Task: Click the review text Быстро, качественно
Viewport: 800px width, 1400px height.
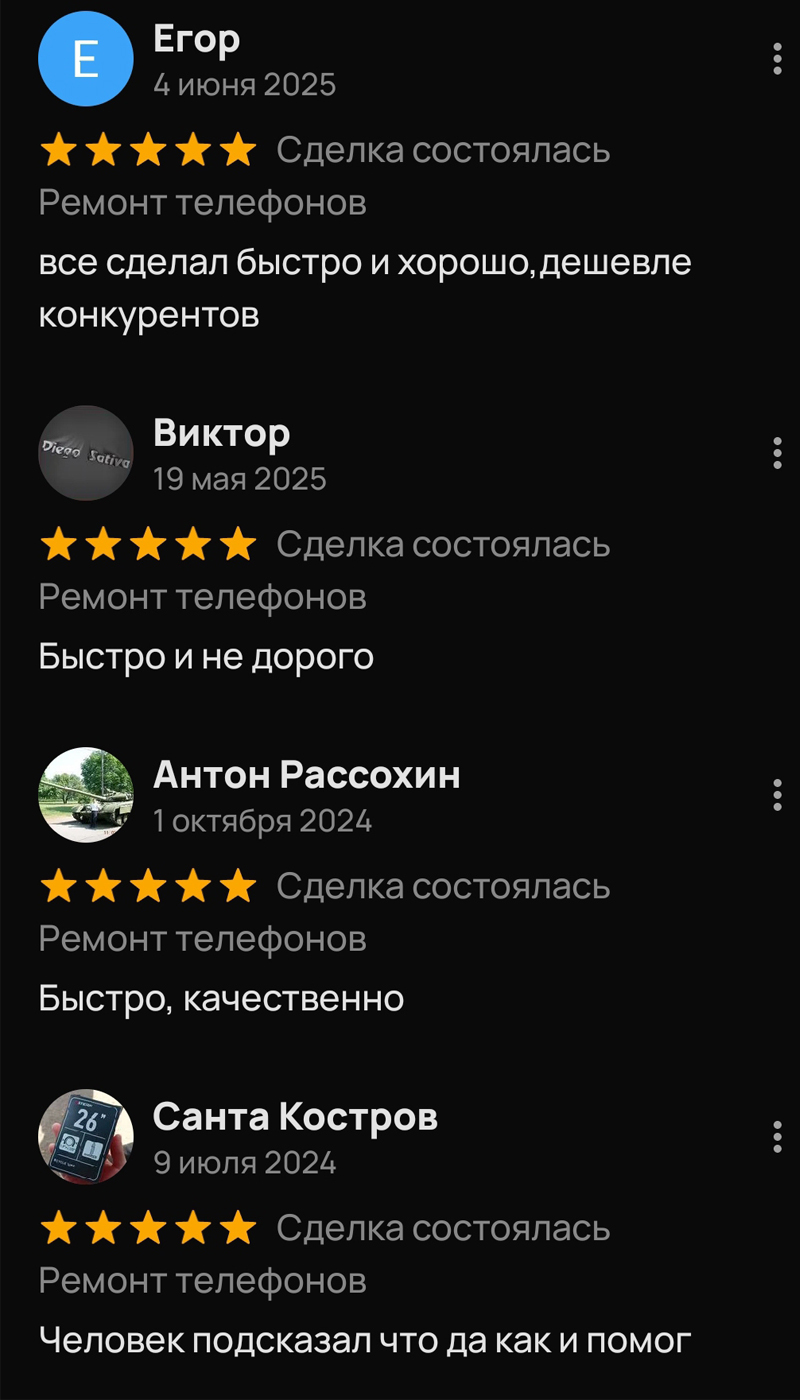Action: pos(220,997)
